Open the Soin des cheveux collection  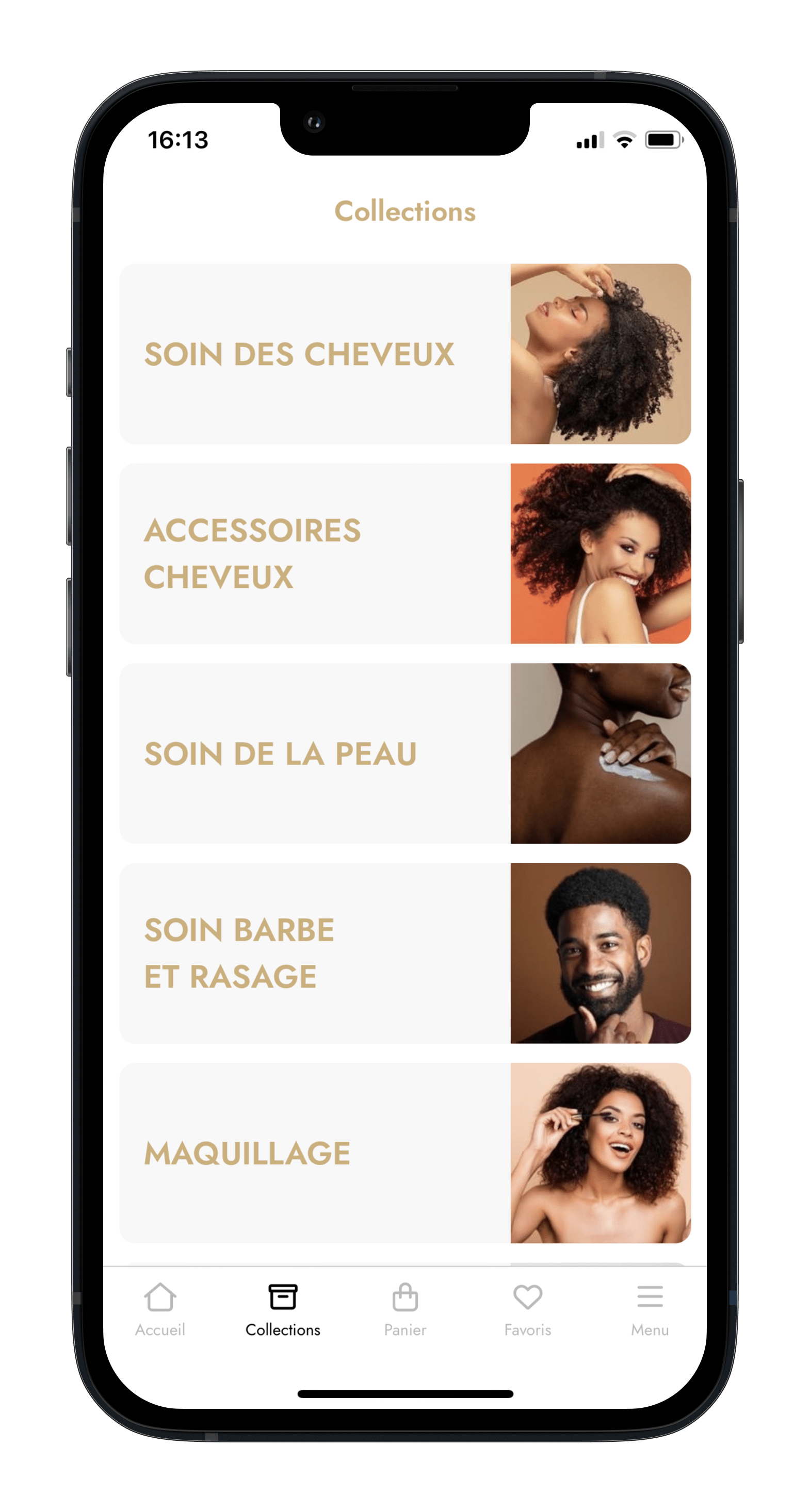pyautogui.click(x=404, y=353)
